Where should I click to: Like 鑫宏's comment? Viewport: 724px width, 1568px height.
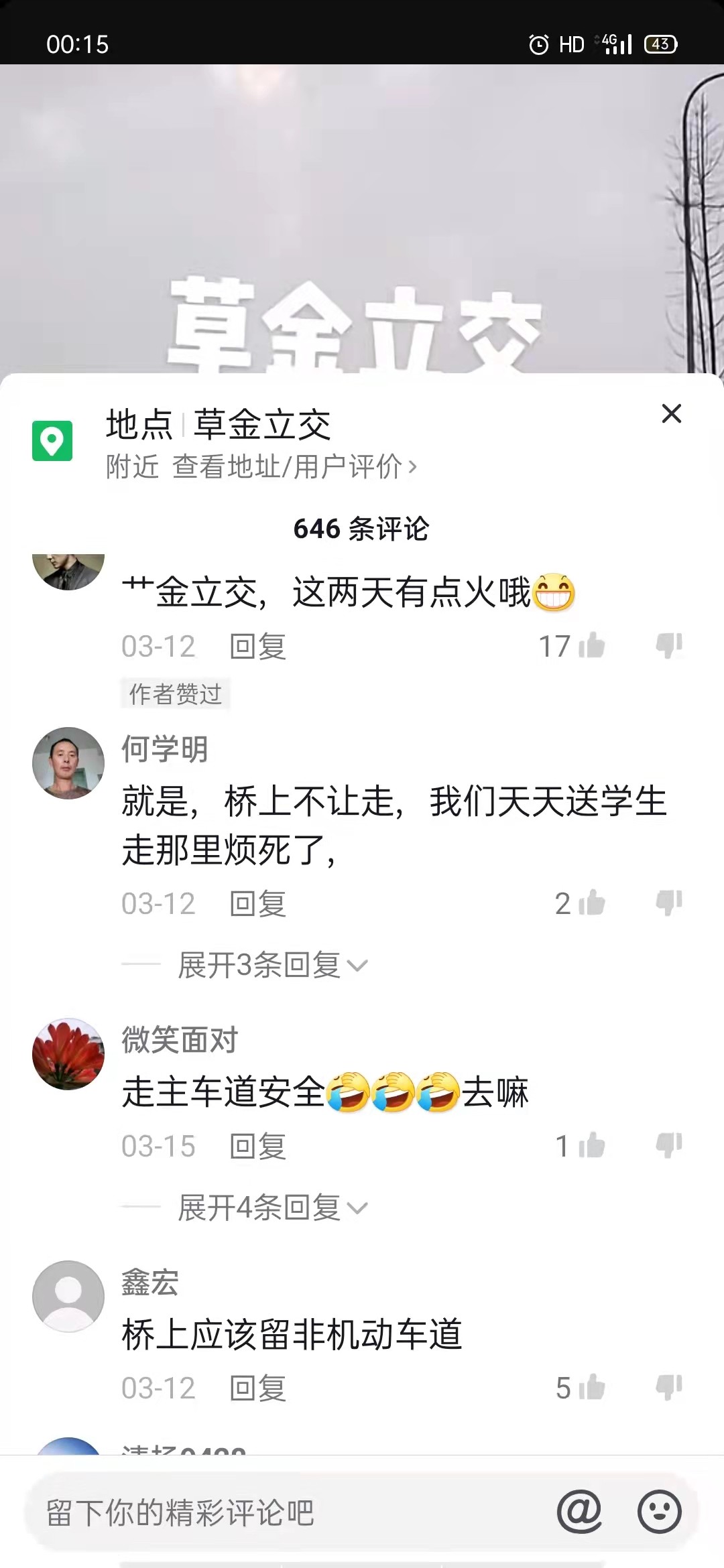[x=591, y=1388]
